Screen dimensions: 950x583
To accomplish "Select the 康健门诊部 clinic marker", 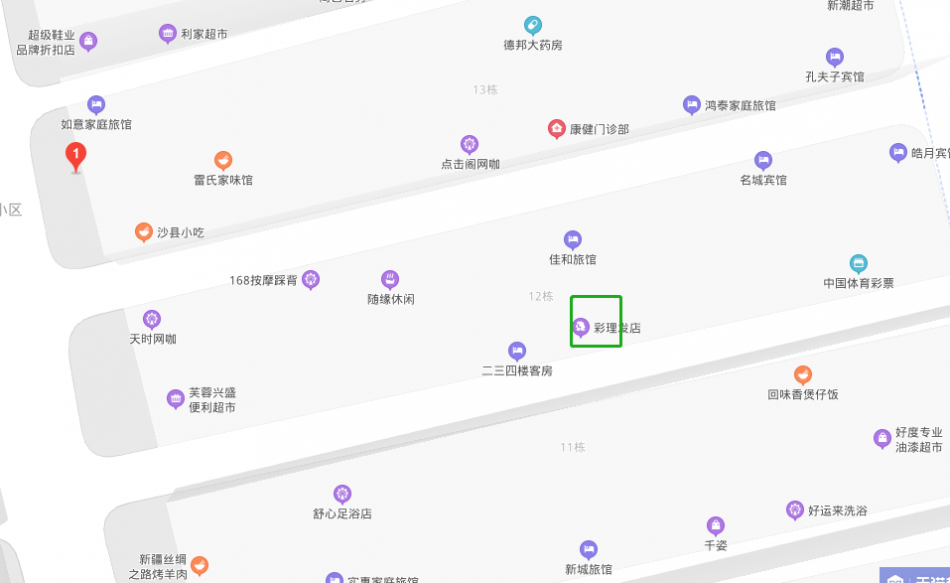I will [556, 128].
